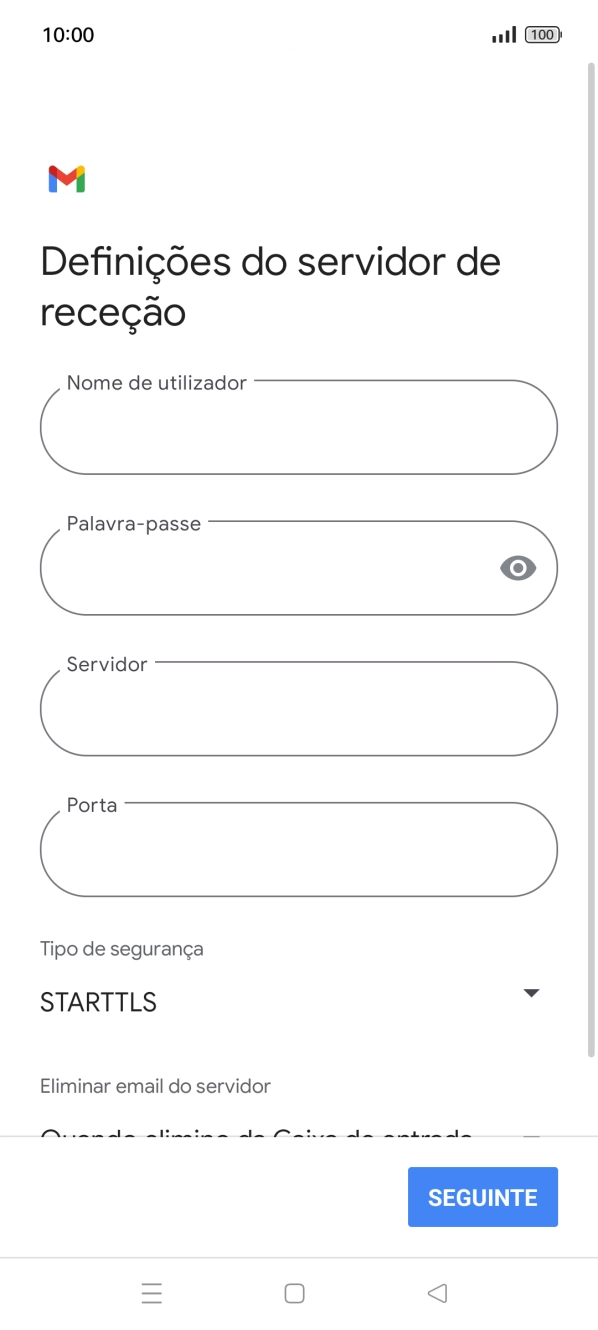
Task: Focus the Nome de utilizador field
Action: [x=298, y=427]
